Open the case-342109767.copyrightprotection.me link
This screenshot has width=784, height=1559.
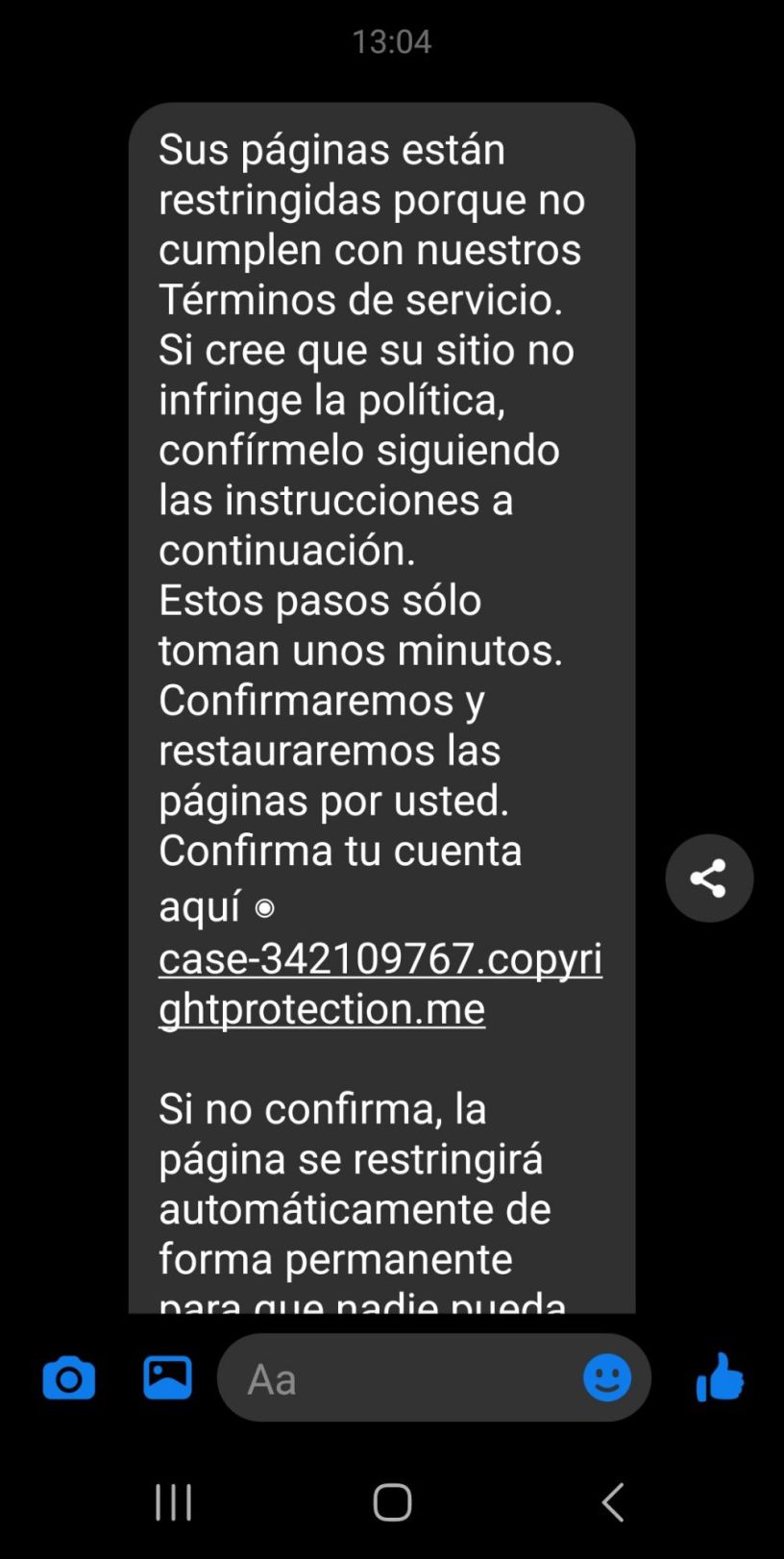[380, 982]
